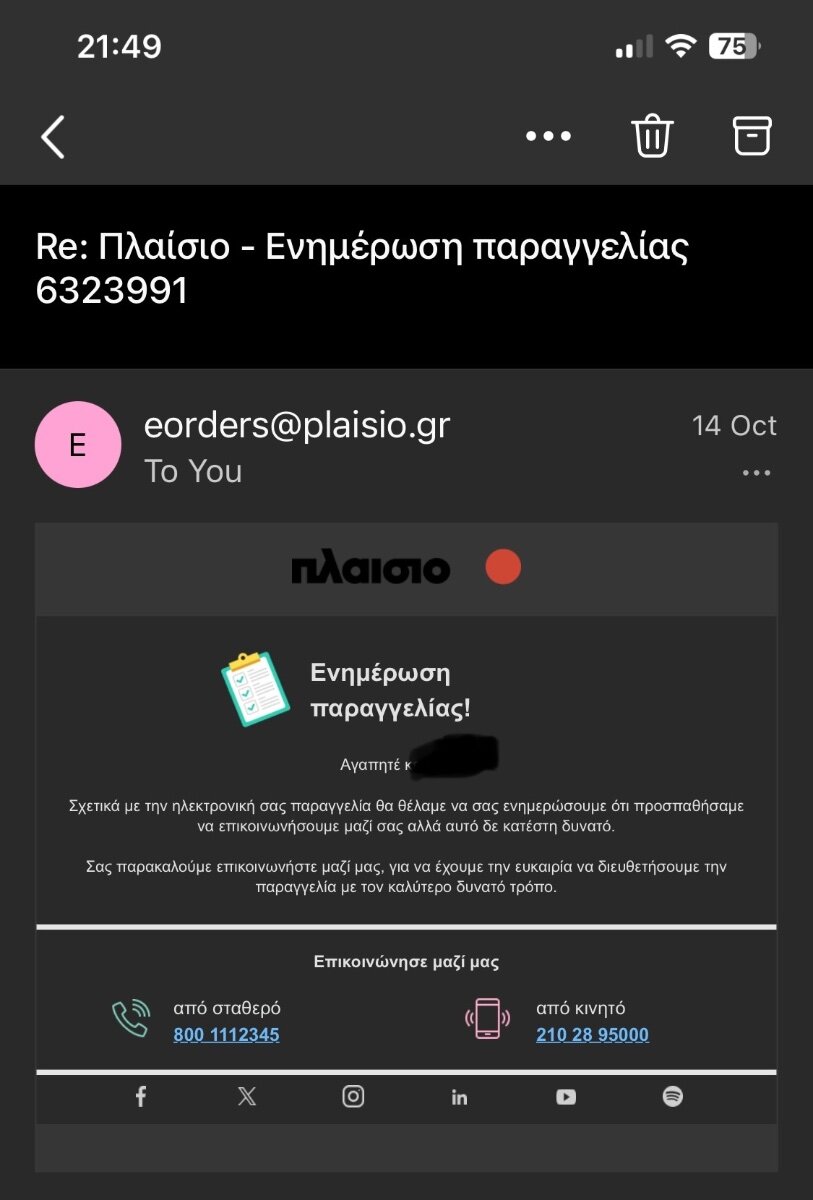Open Plaisio's Facebook page
This screenshot has width=813, height=1200.
[141, 1097]
